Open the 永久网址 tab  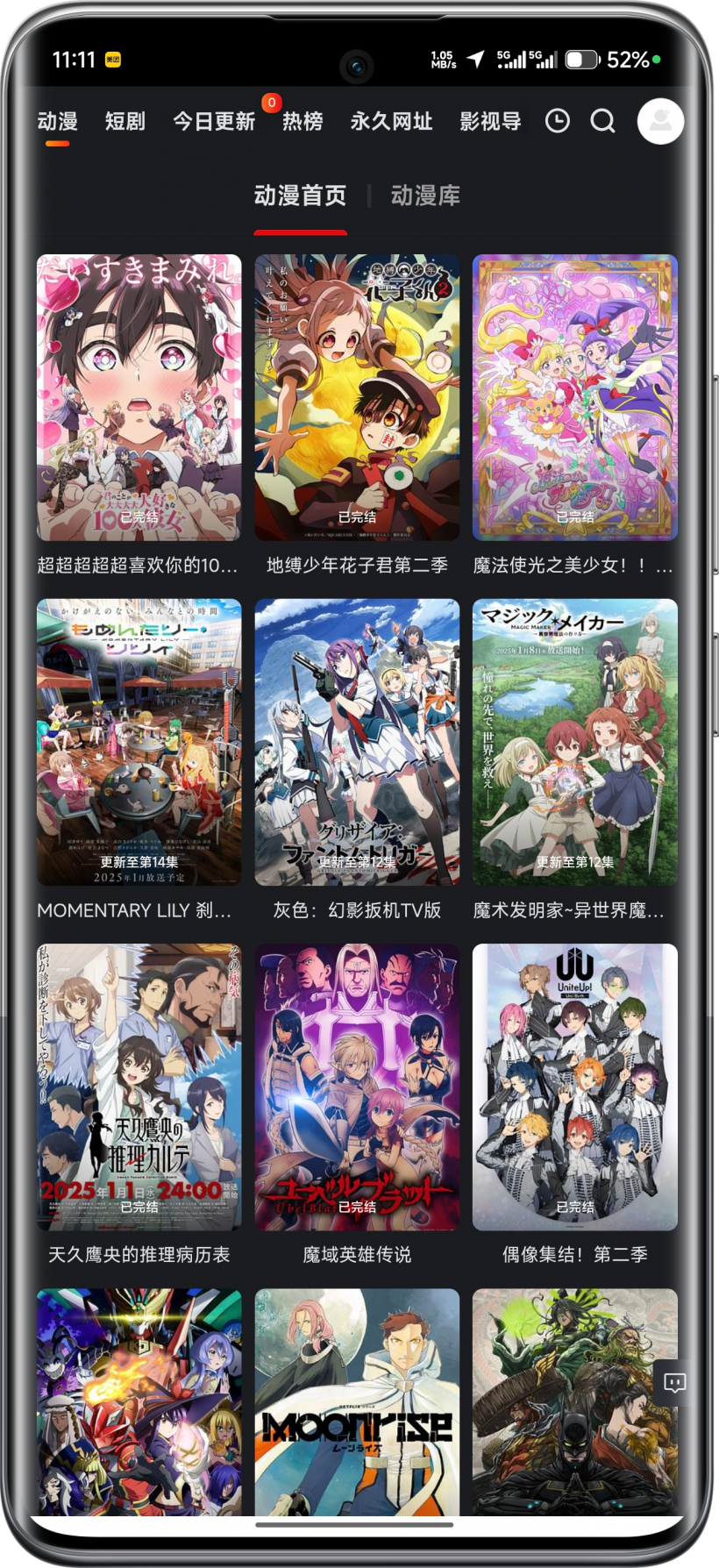[x=391, y=121]
